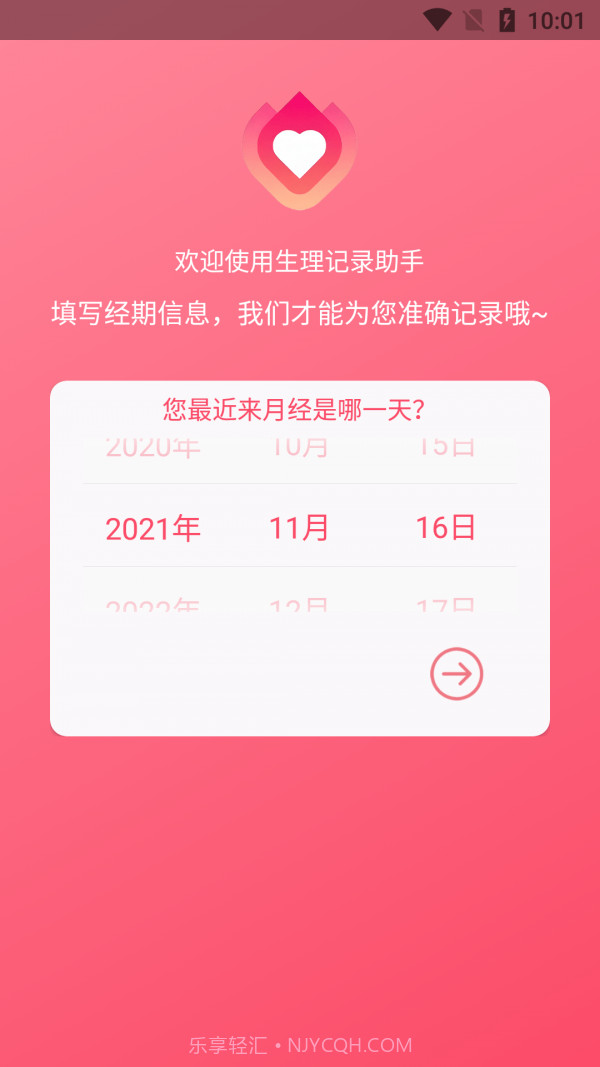The image size is (600, 1067).
Task: Select 2020年 in the year picker
Action: pyautogui.click(x=153, y=447)
